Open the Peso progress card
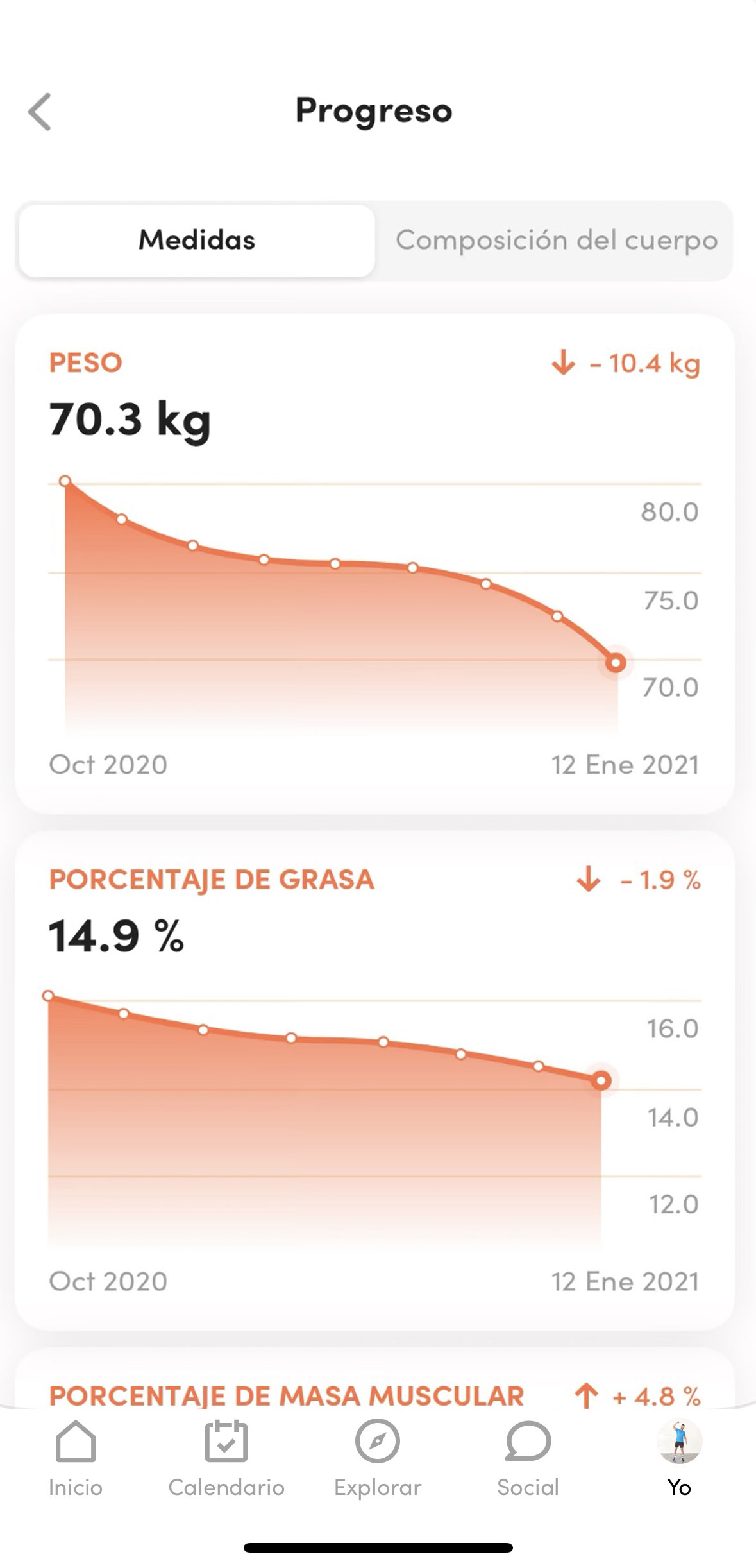The width and height of the screenshot is (756, 1568). pyautogui.click(x=374, y=563)
